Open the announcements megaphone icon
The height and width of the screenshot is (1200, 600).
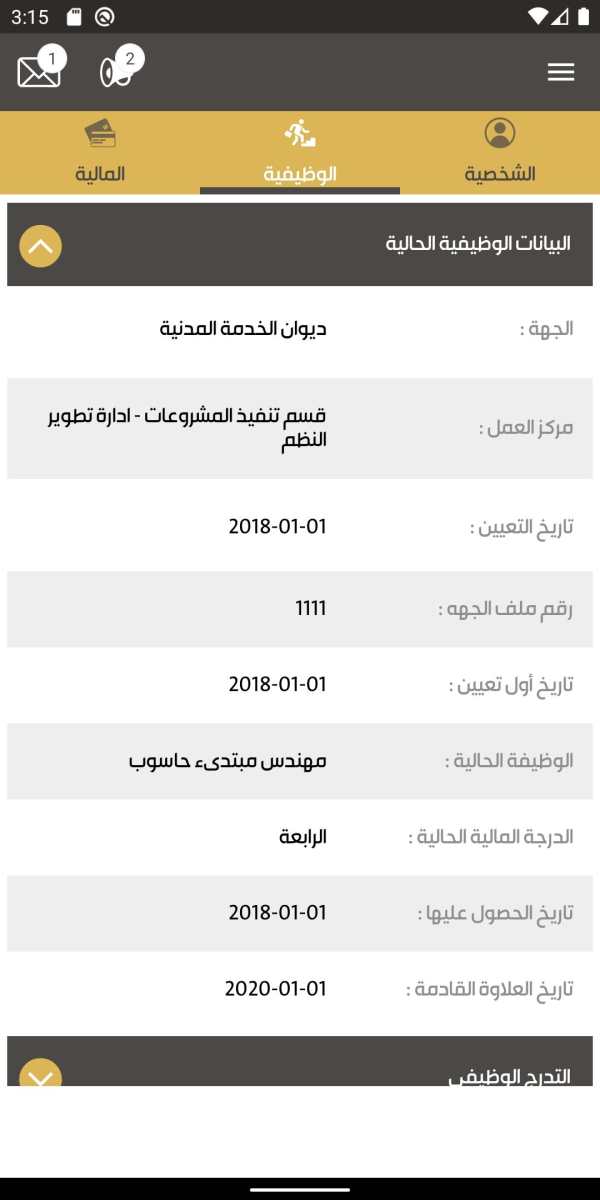pos(116,71)
